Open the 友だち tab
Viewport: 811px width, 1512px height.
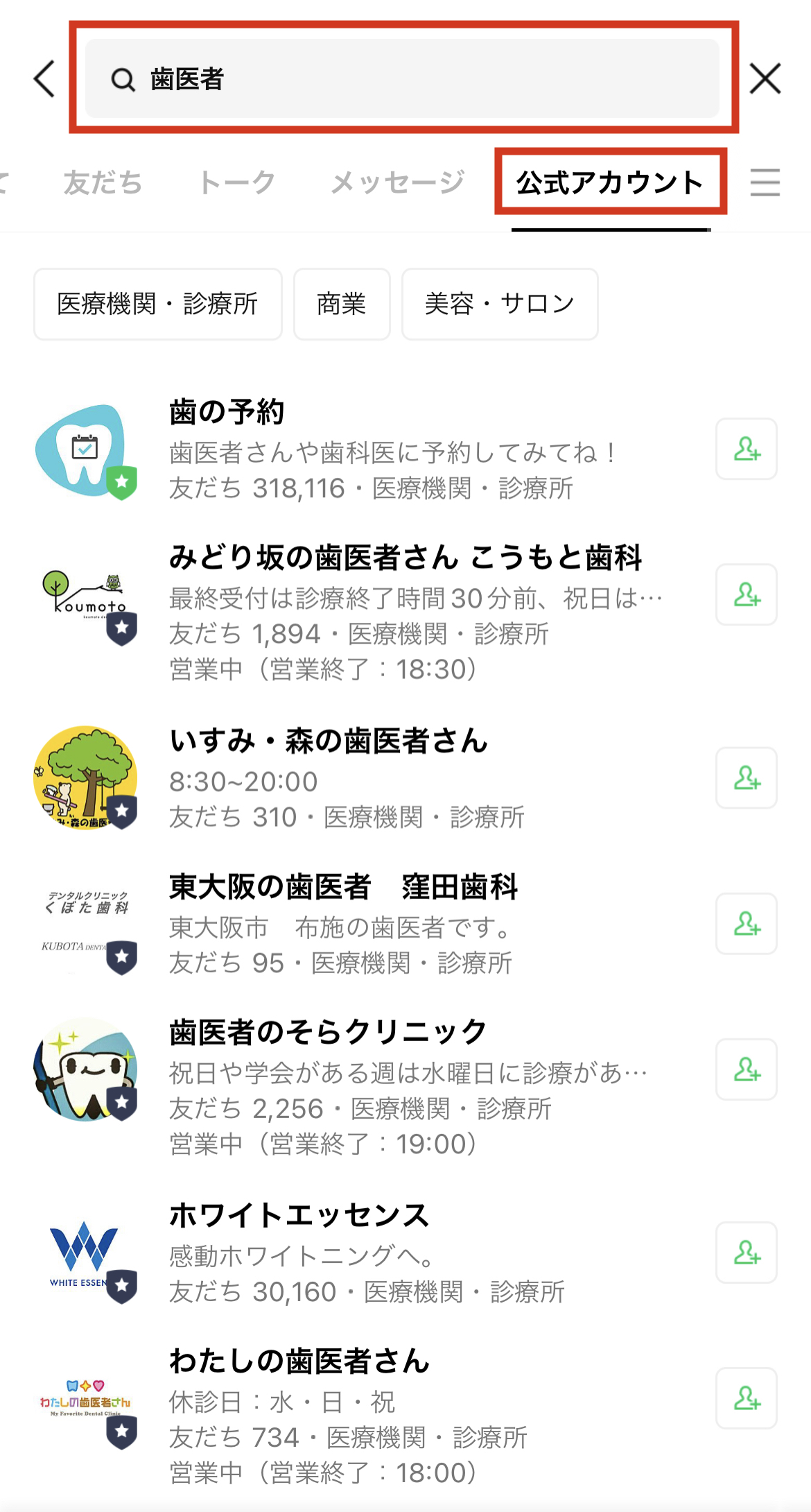103,180
